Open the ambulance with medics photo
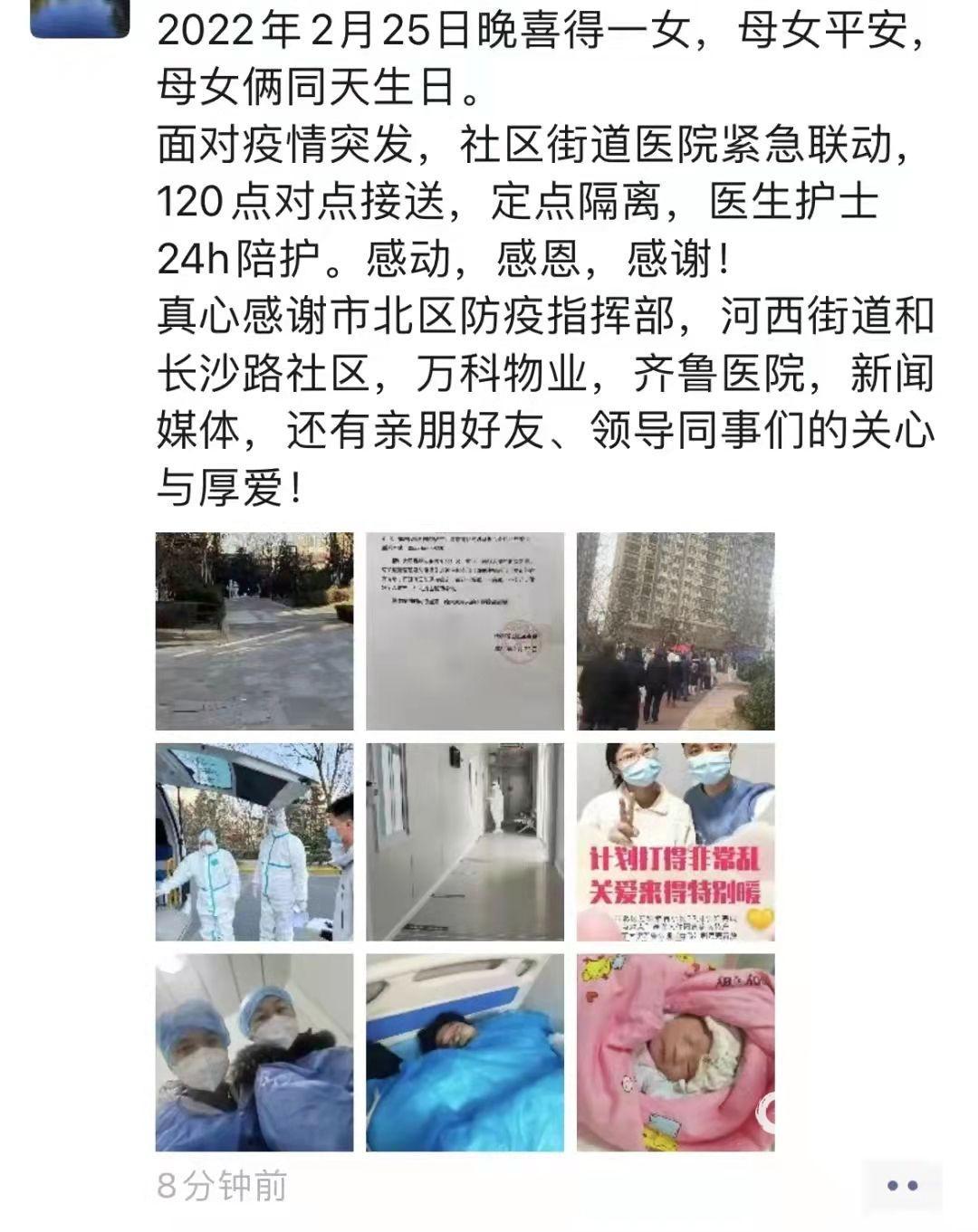978x1232 pixels. point(254,842)
